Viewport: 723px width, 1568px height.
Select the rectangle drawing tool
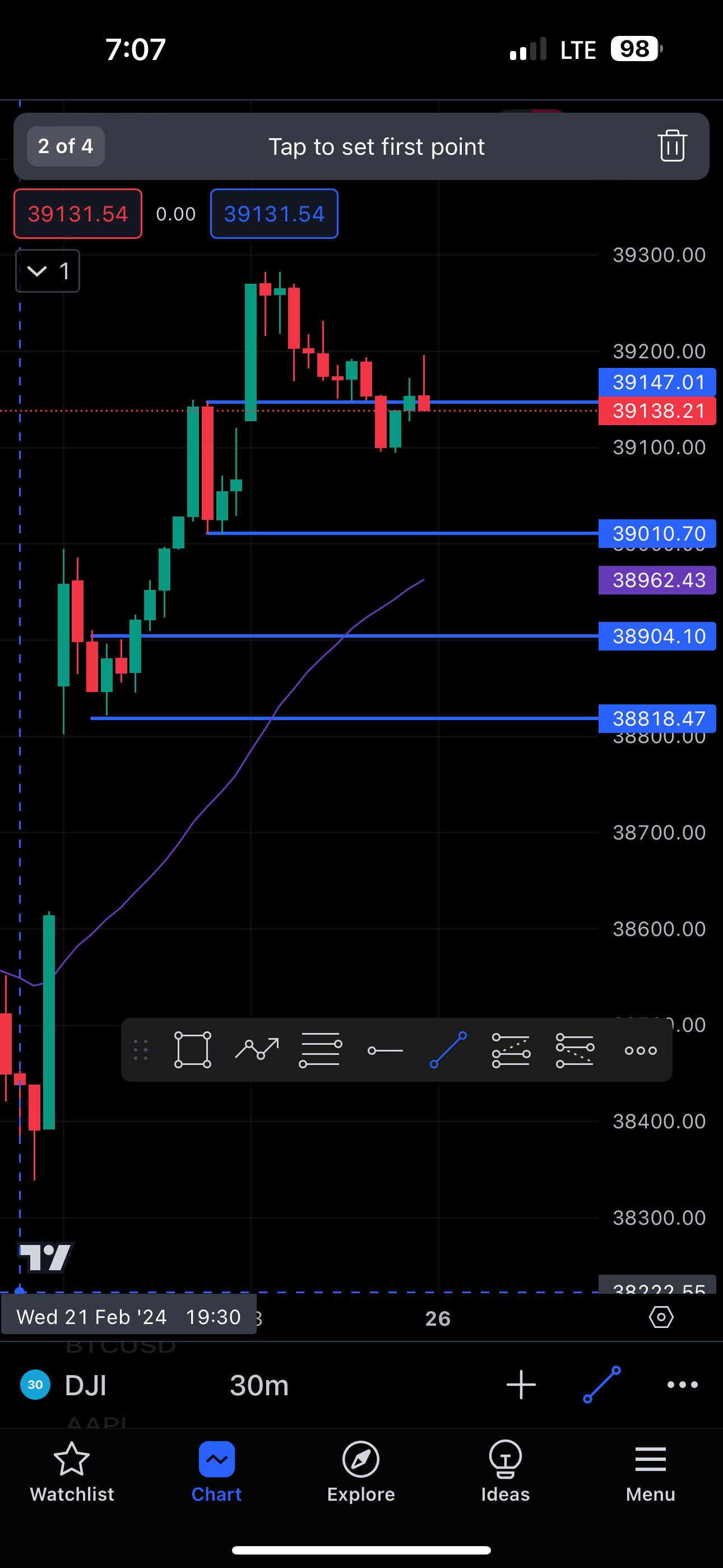[x=192, y=1050]
